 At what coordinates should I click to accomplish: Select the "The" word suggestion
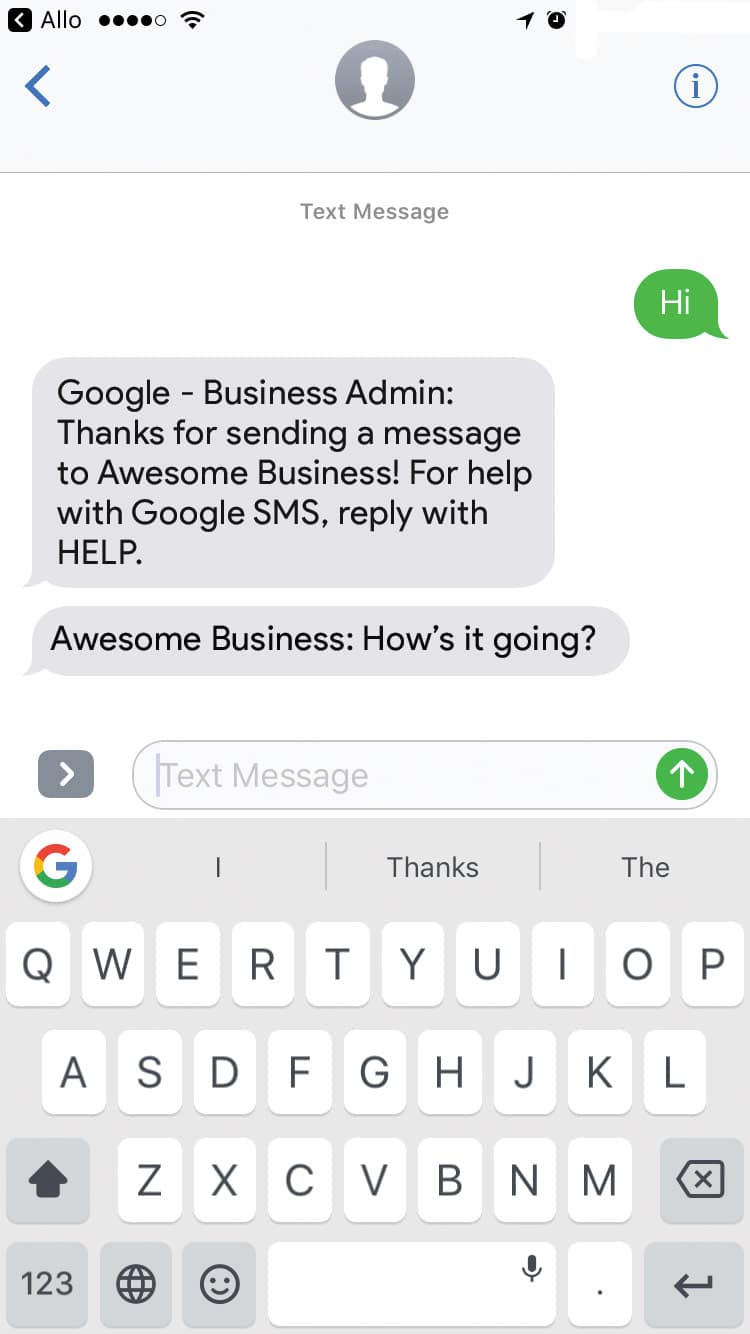click(645, 867)
